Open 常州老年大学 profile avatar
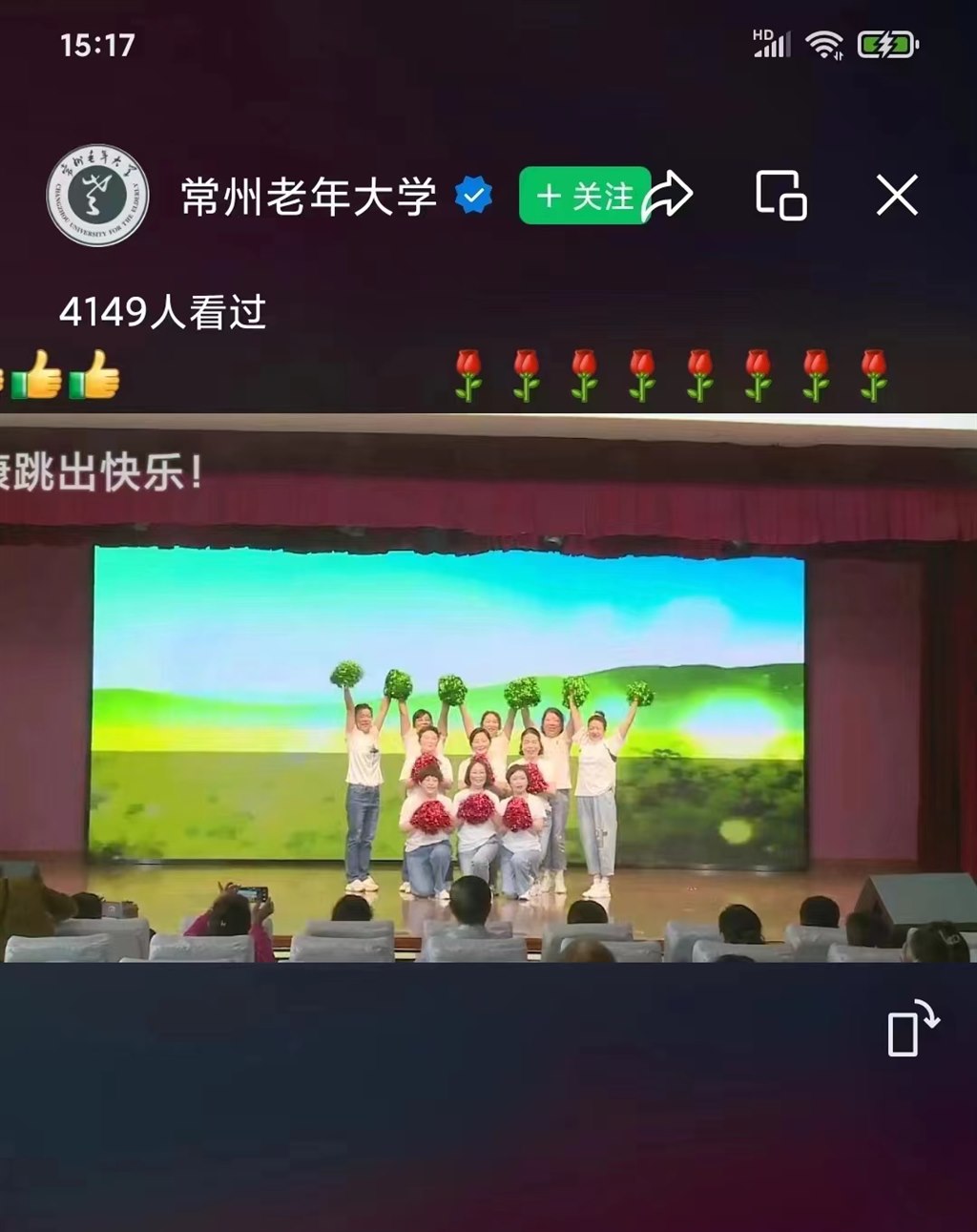Viewport: 977px width, 1232px height. click(97, 196)
